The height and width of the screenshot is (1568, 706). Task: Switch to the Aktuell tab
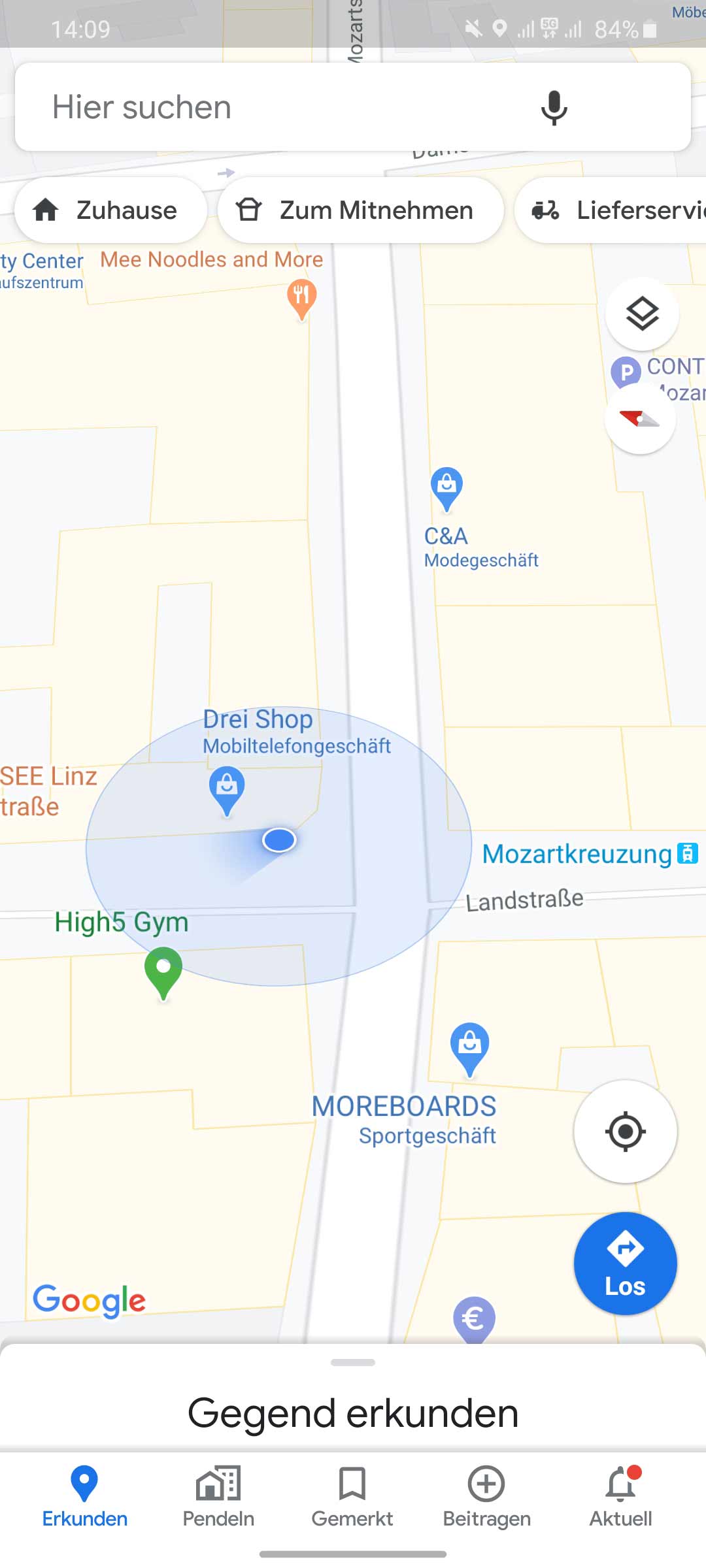(621, 1496)
